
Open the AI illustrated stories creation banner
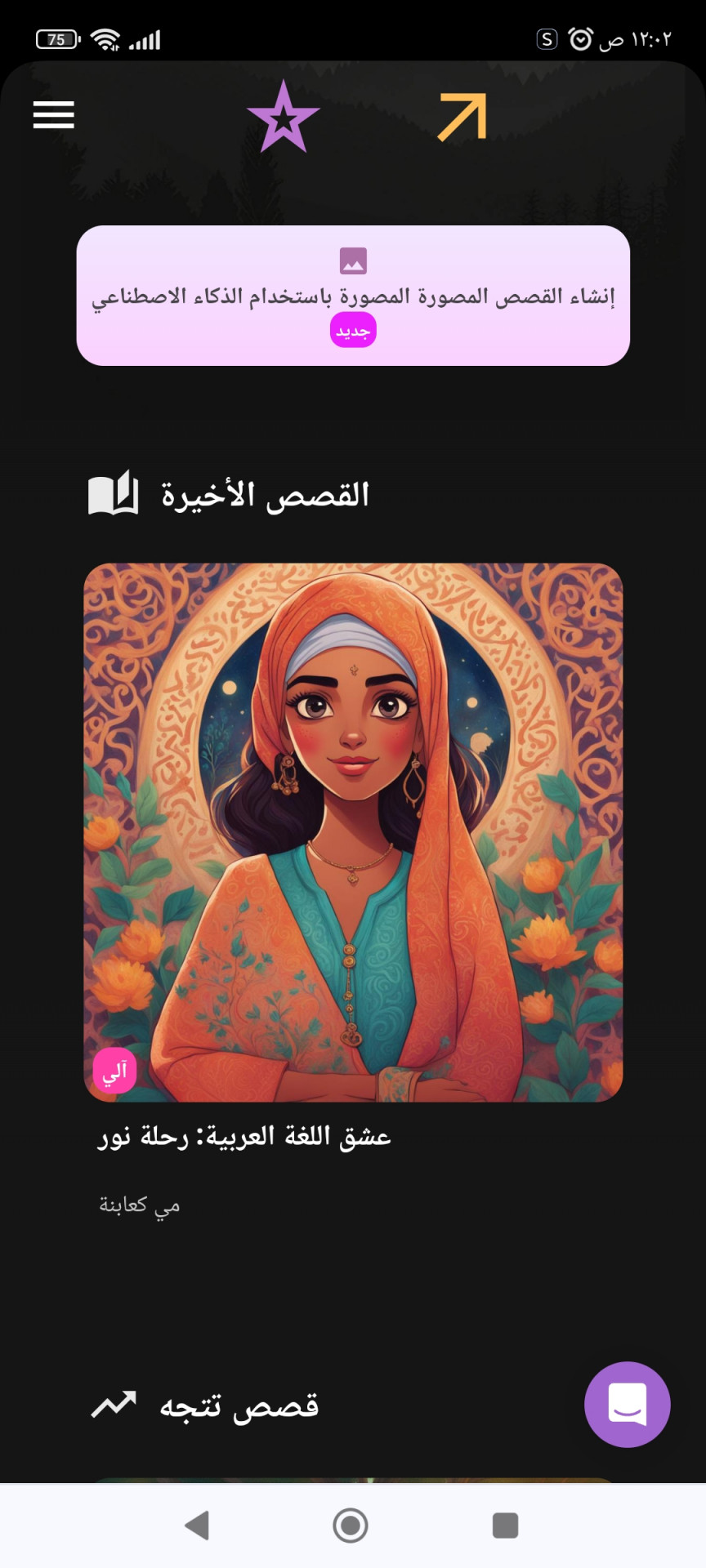coord(353,296)
